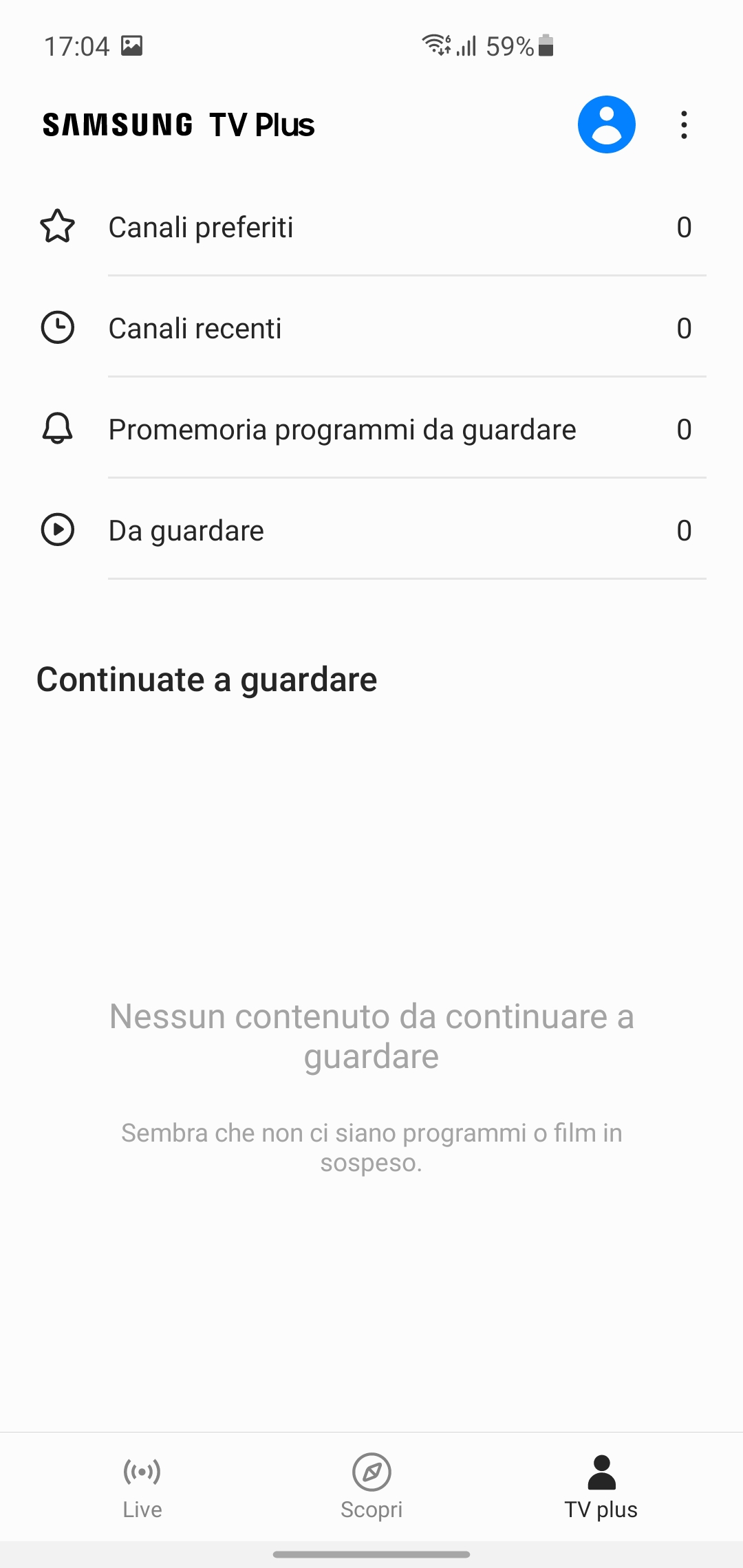
Task: Open the three-dot overflow menu
Action: (x=683, y=125)
